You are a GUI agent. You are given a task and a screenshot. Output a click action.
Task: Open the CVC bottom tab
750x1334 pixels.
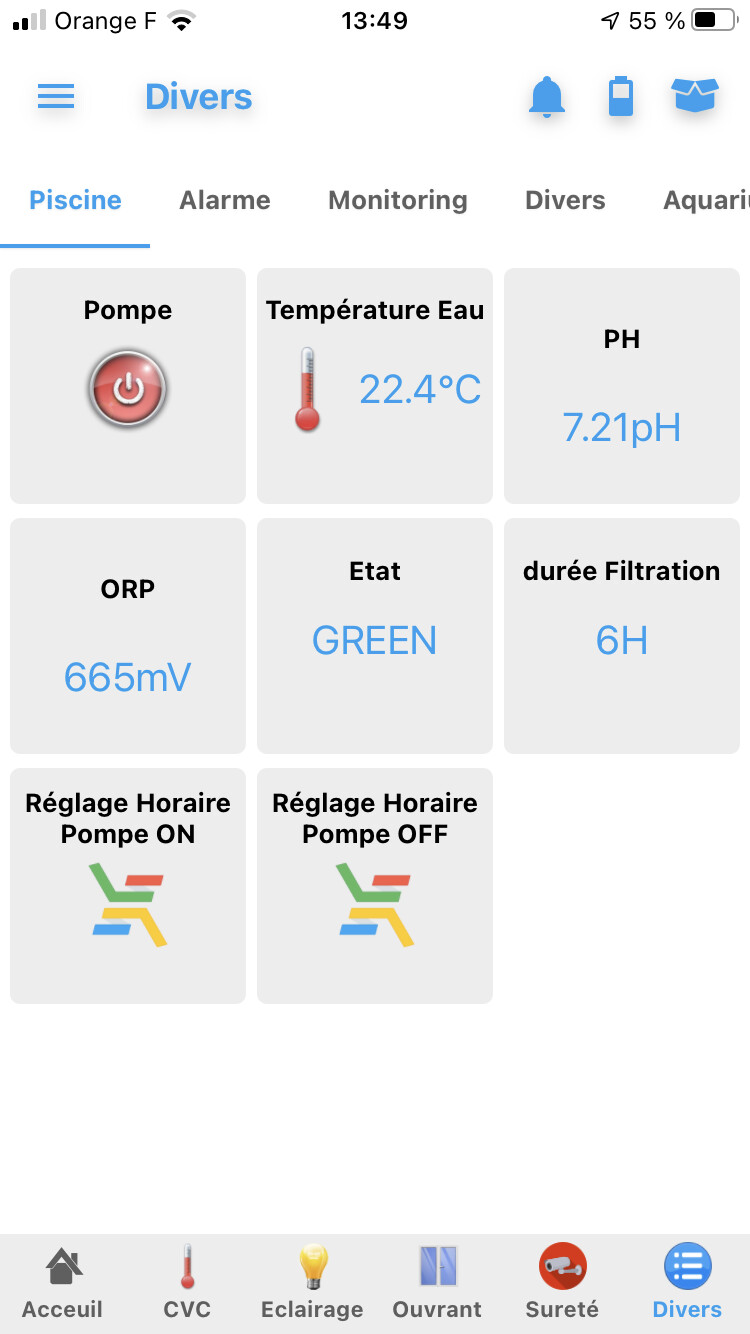click(x=187, y=1284)
